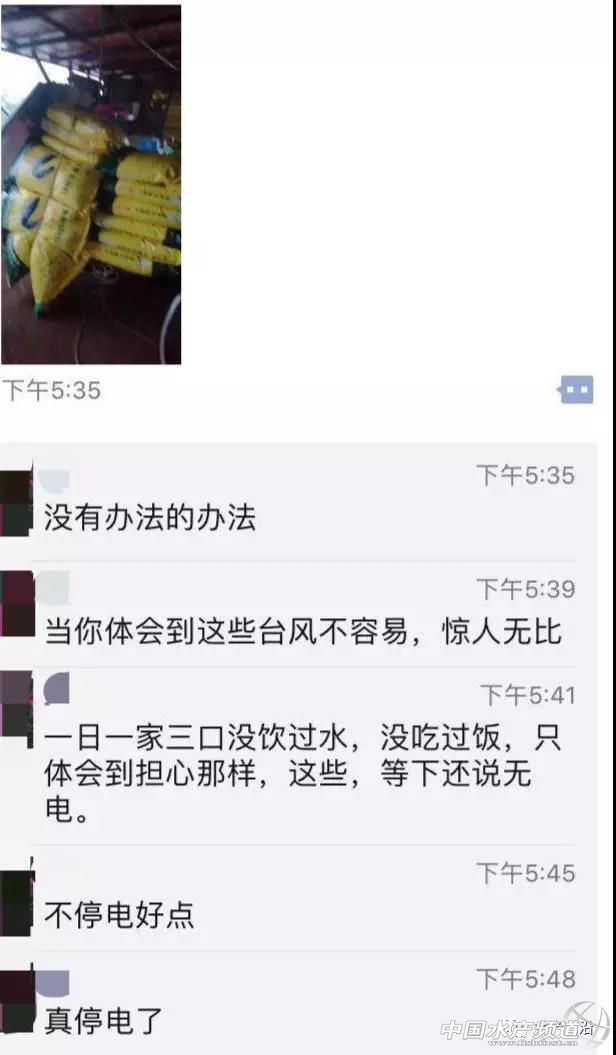Tap the comment 真停电了

(x=104, y=1020)
